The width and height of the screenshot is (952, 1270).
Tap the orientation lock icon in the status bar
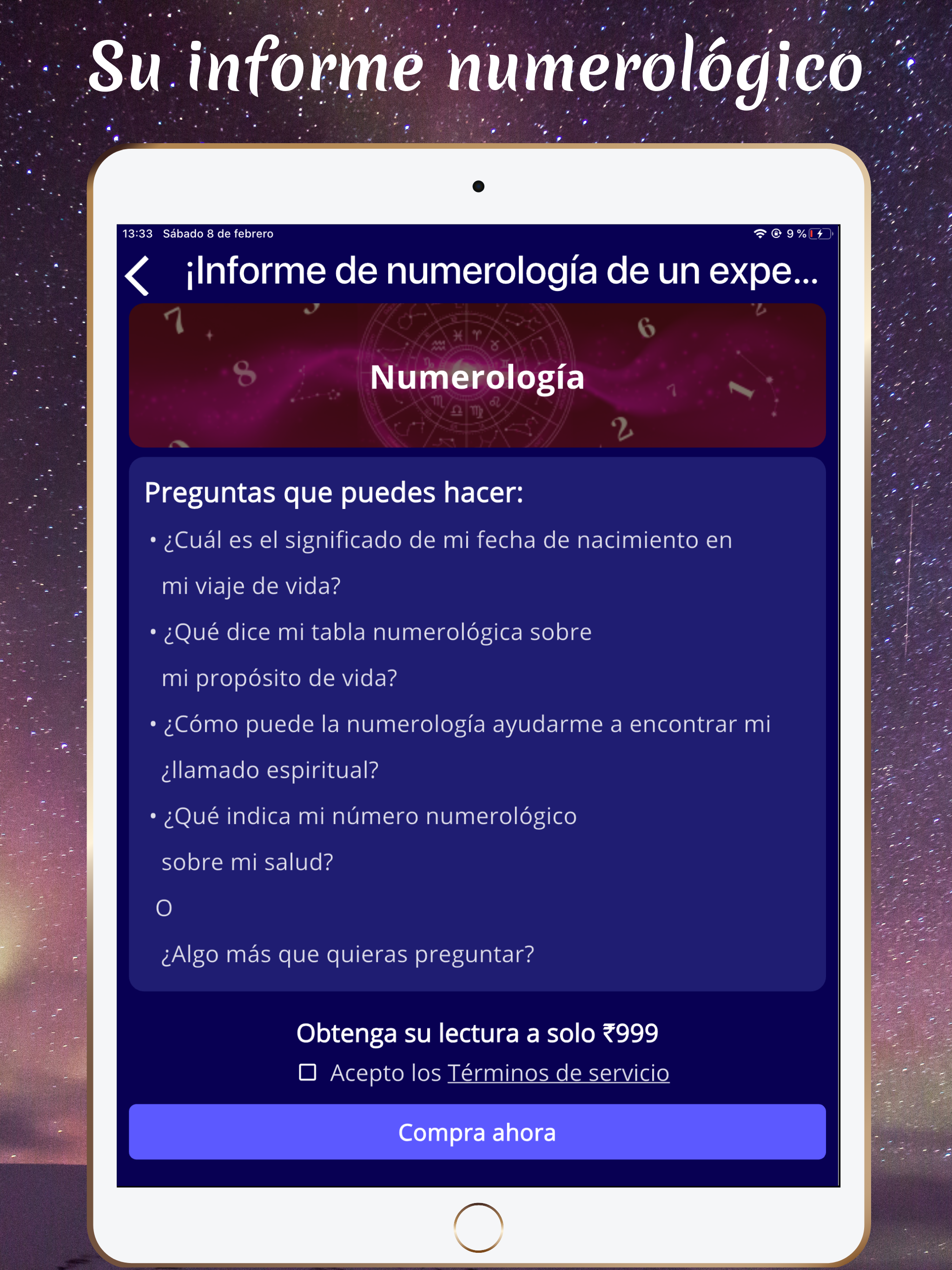click(x=777, y=233)
